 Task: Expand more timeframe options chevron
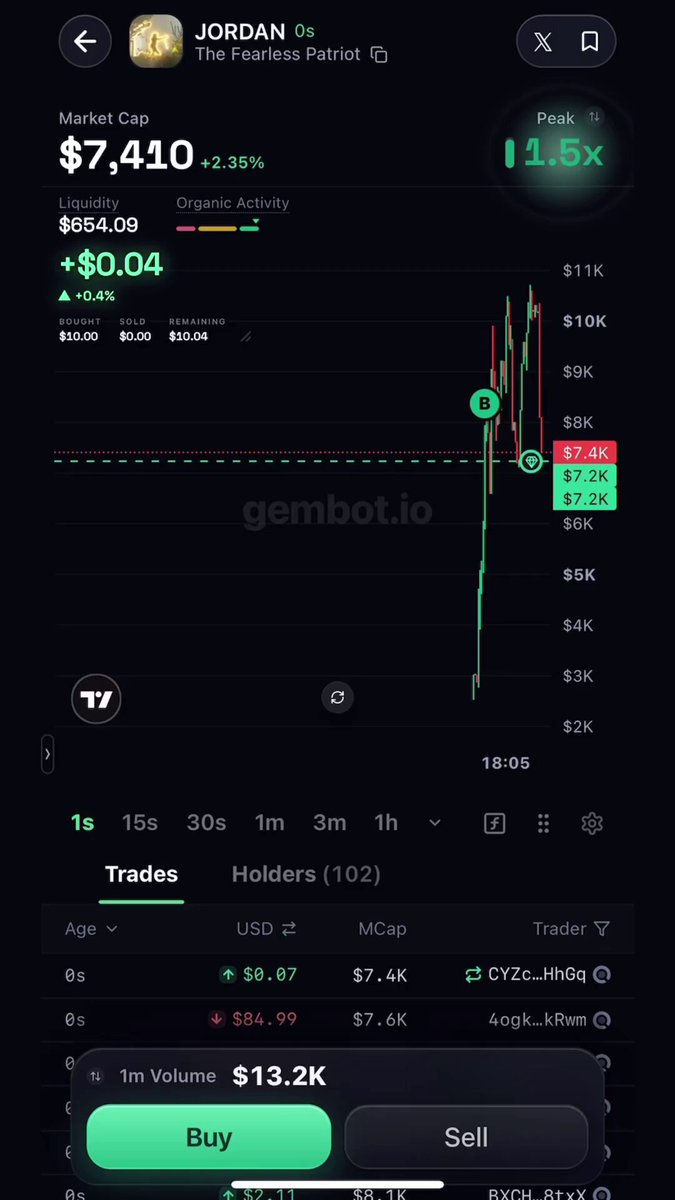(434, 823)
